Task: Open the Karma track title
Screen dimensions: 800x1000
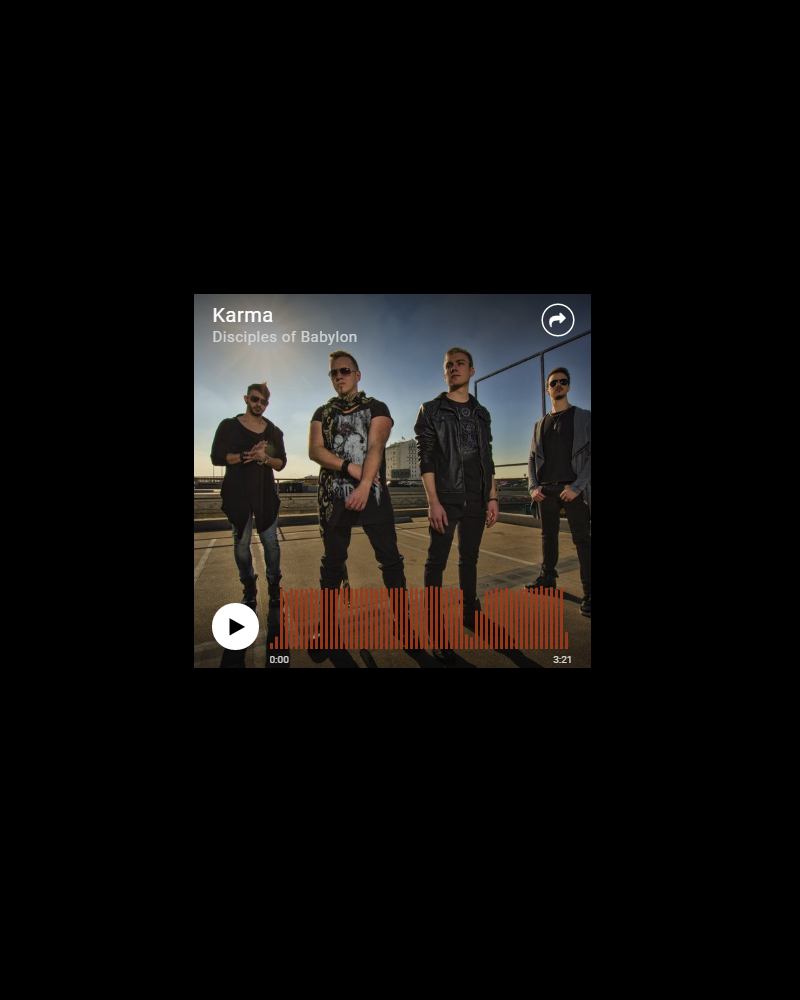Action: (x=243, y=315)
